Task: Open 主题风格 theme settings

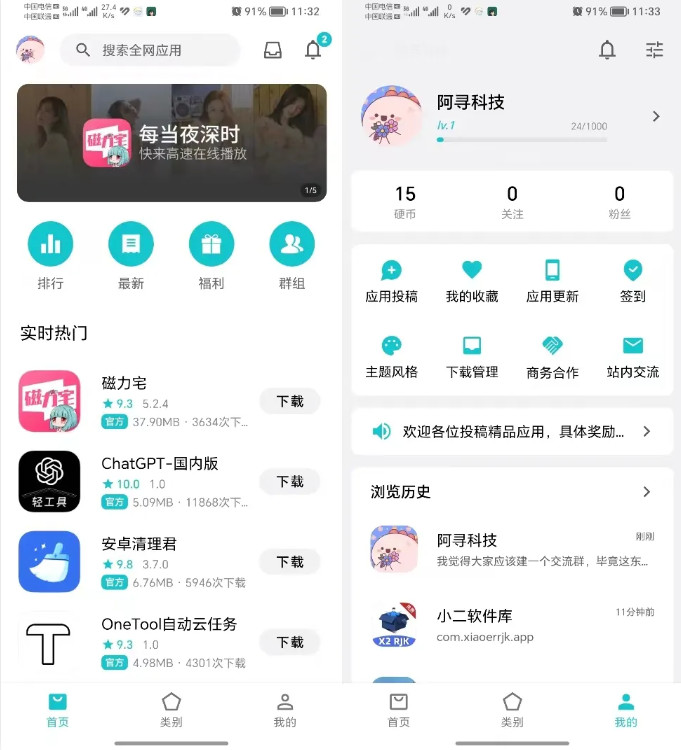Action: [x=392, y=356]
